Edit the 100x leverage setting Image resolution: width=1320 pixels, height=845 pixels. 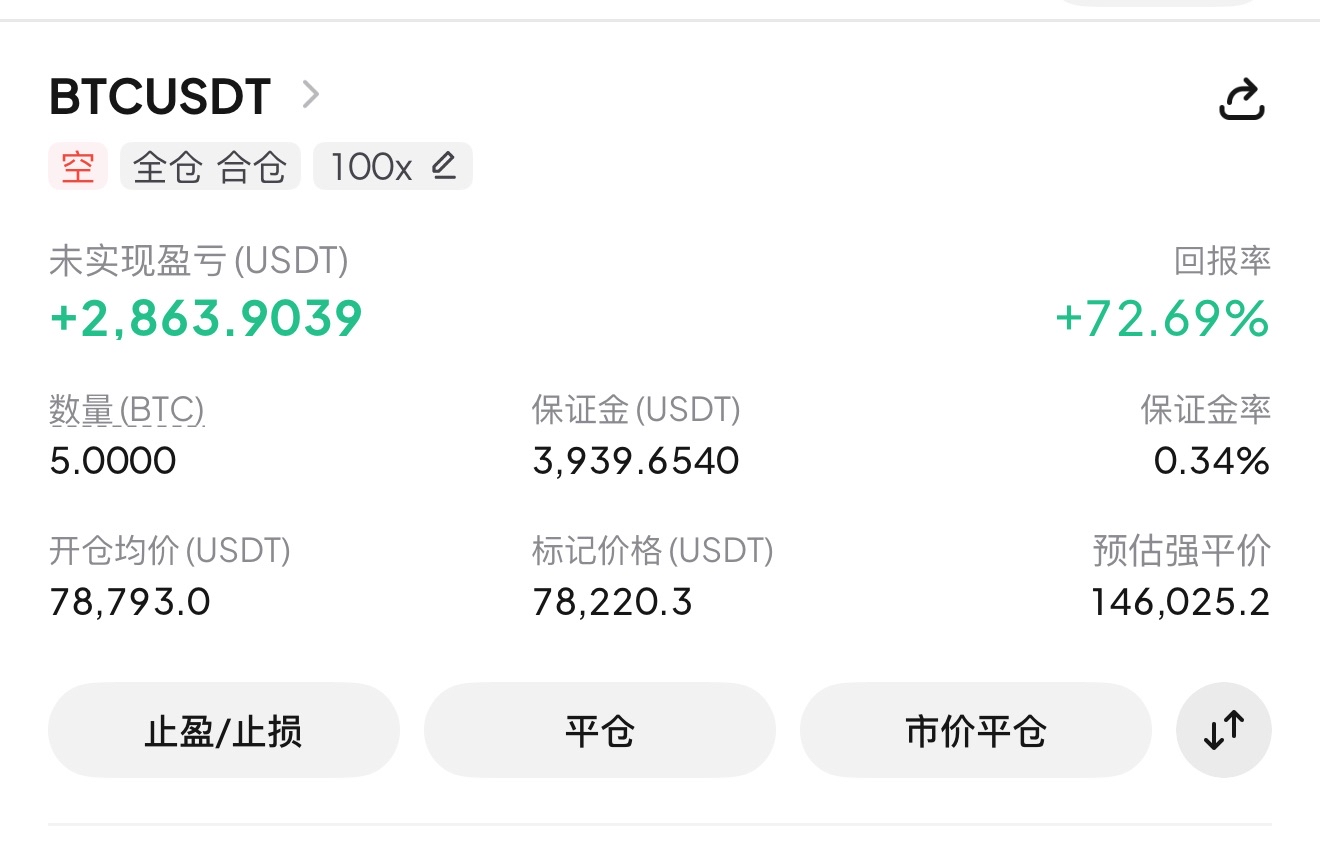pos(392,166)
